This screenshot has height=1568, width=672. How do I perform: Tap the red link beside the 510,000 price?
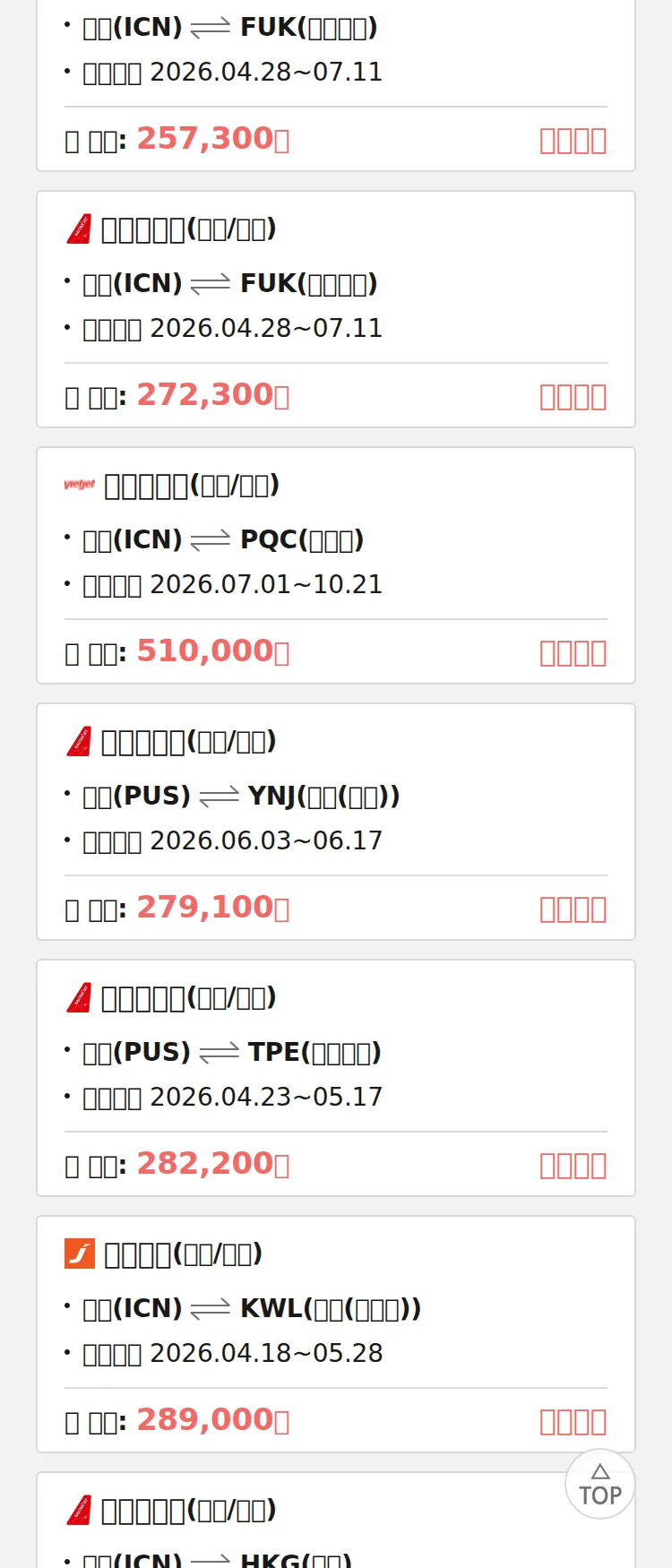[573, 653]
